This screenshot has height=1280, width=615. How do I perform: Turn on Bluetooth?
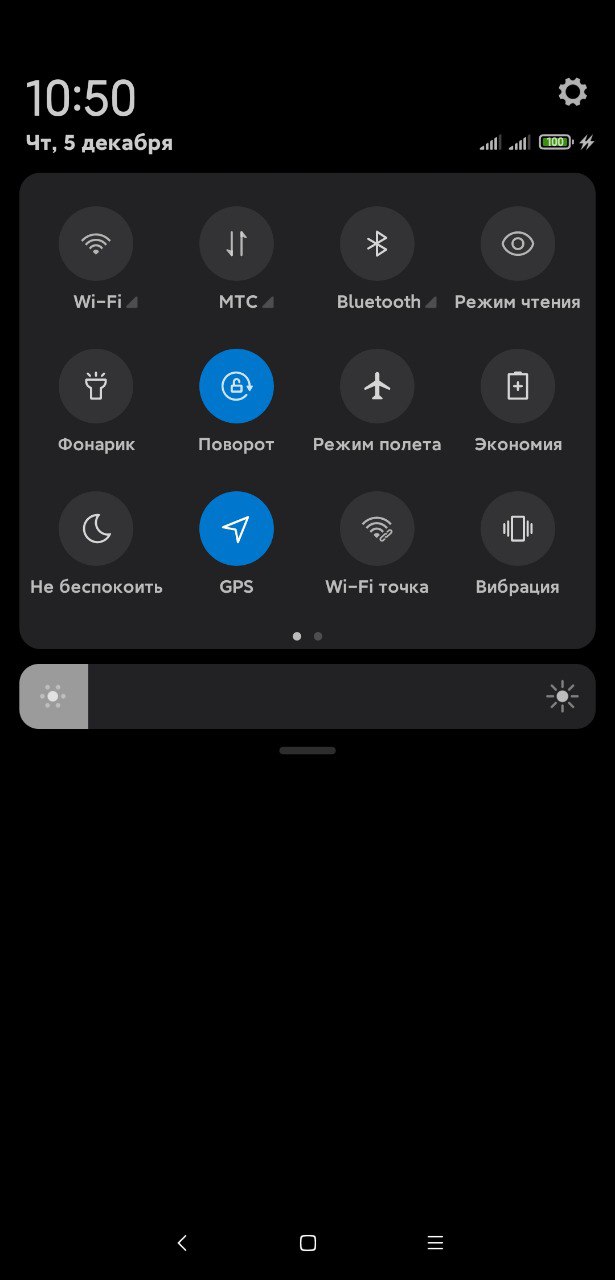(x=377, y=244)
